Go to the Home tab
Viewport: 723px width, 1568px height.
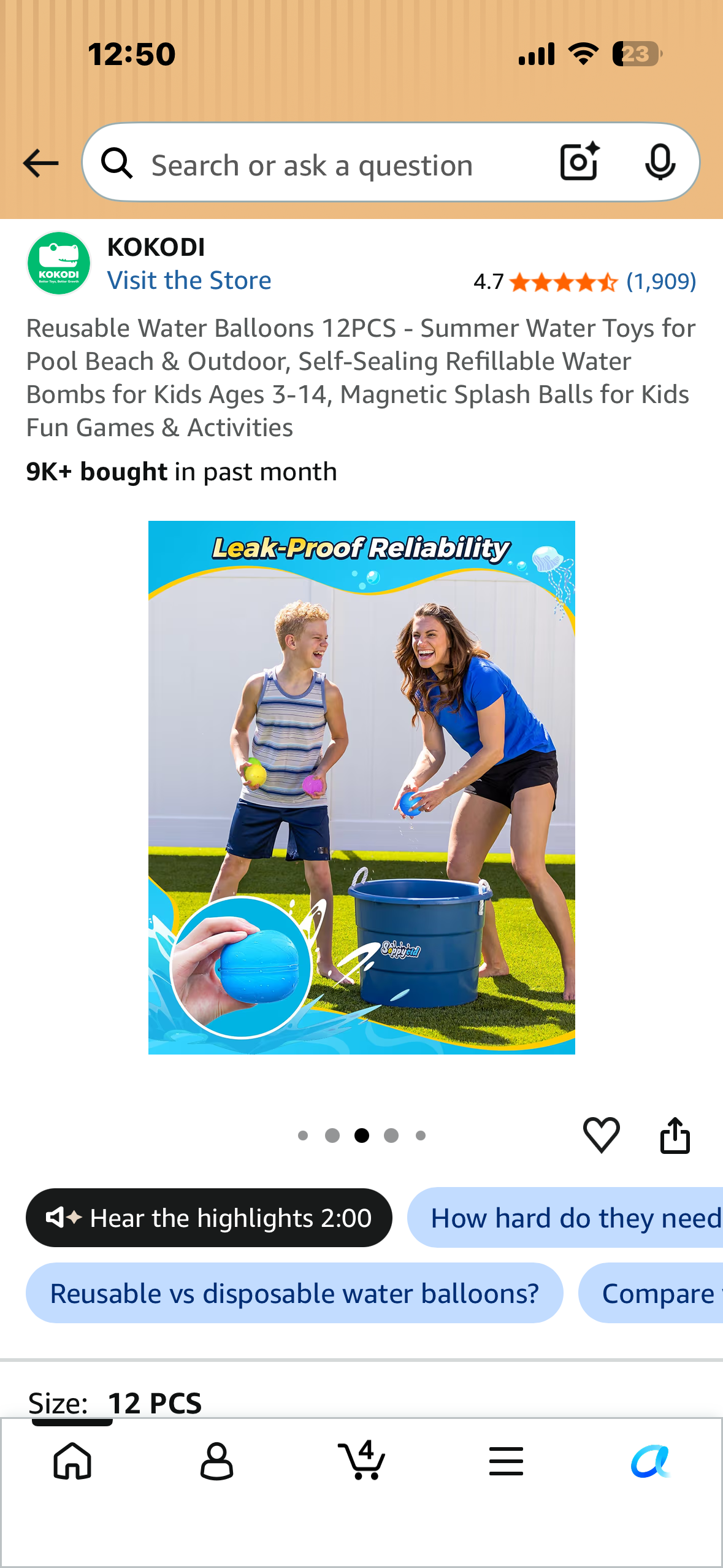click(x=72, y=1461)
